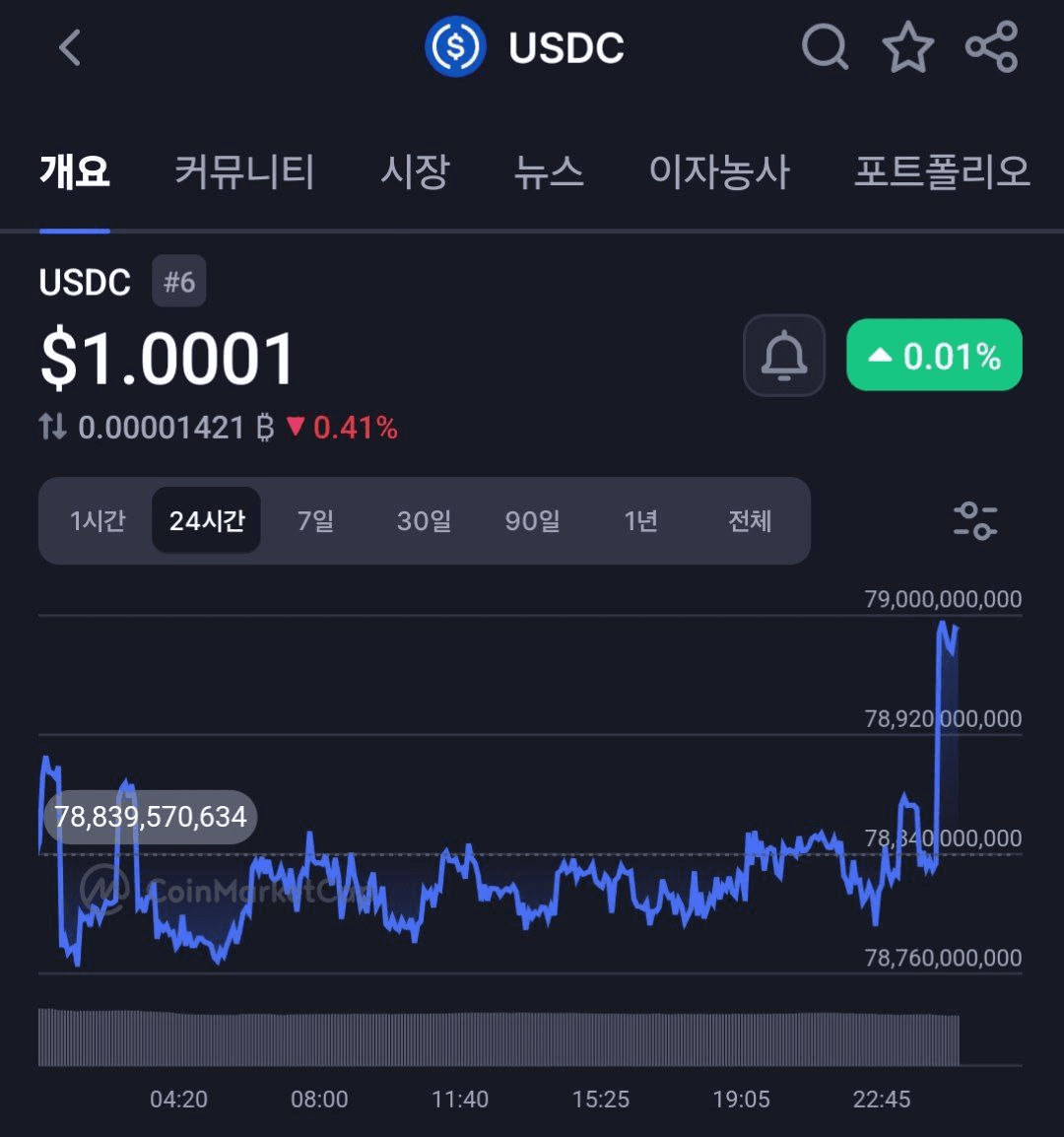Select the 개요 tab
The image size is (1064, 1137).
(x=75, y=171)
